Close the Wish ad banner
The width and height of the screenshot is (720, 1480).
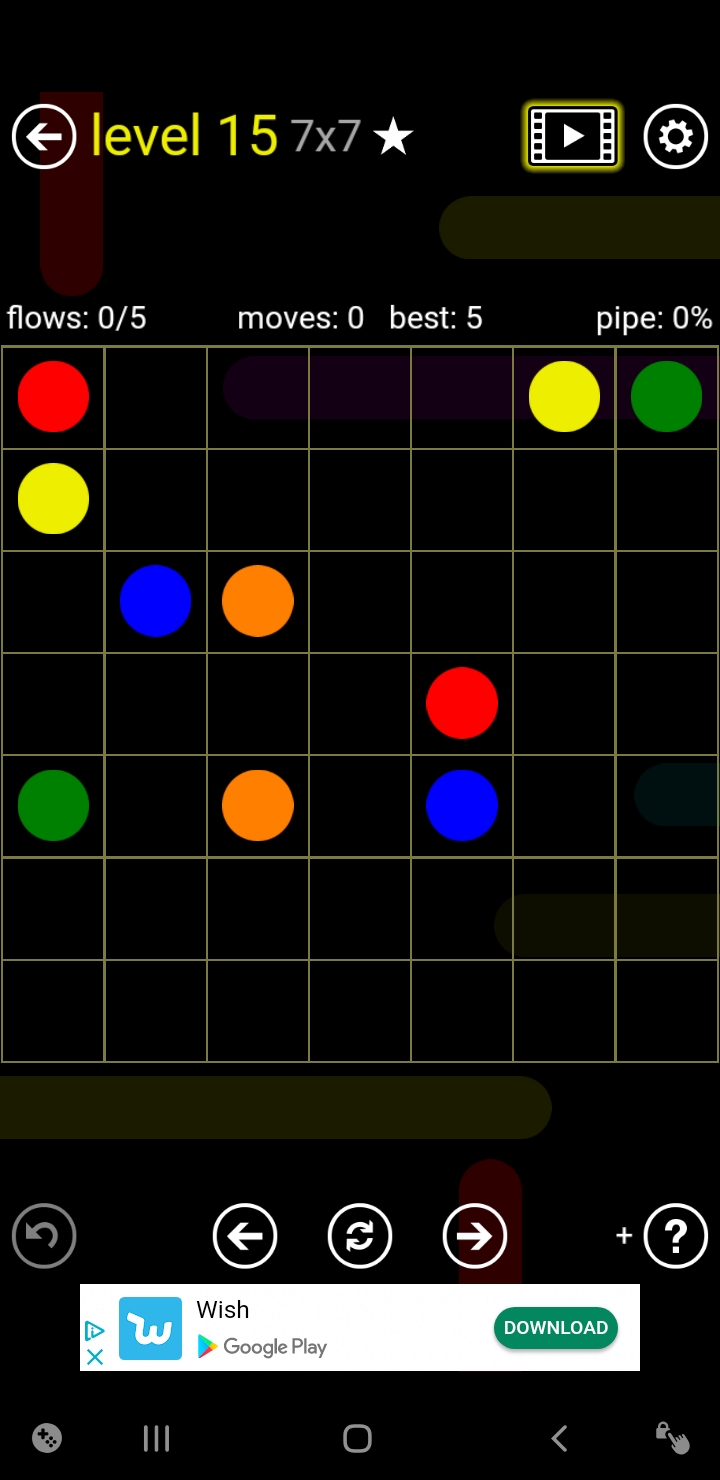point(95,1357)
